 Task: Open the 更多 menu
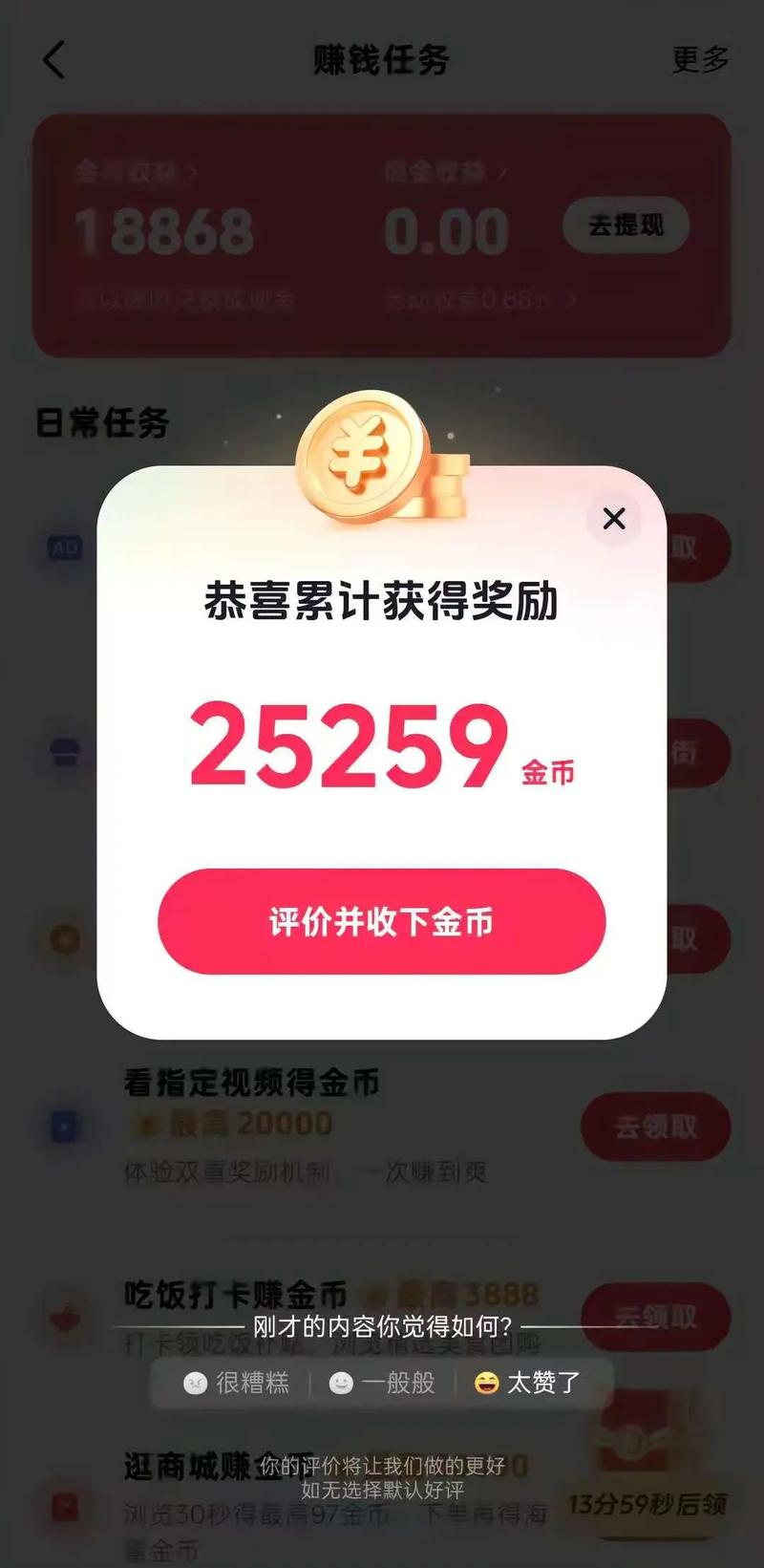pyautogui.click(x=700, y=60)
